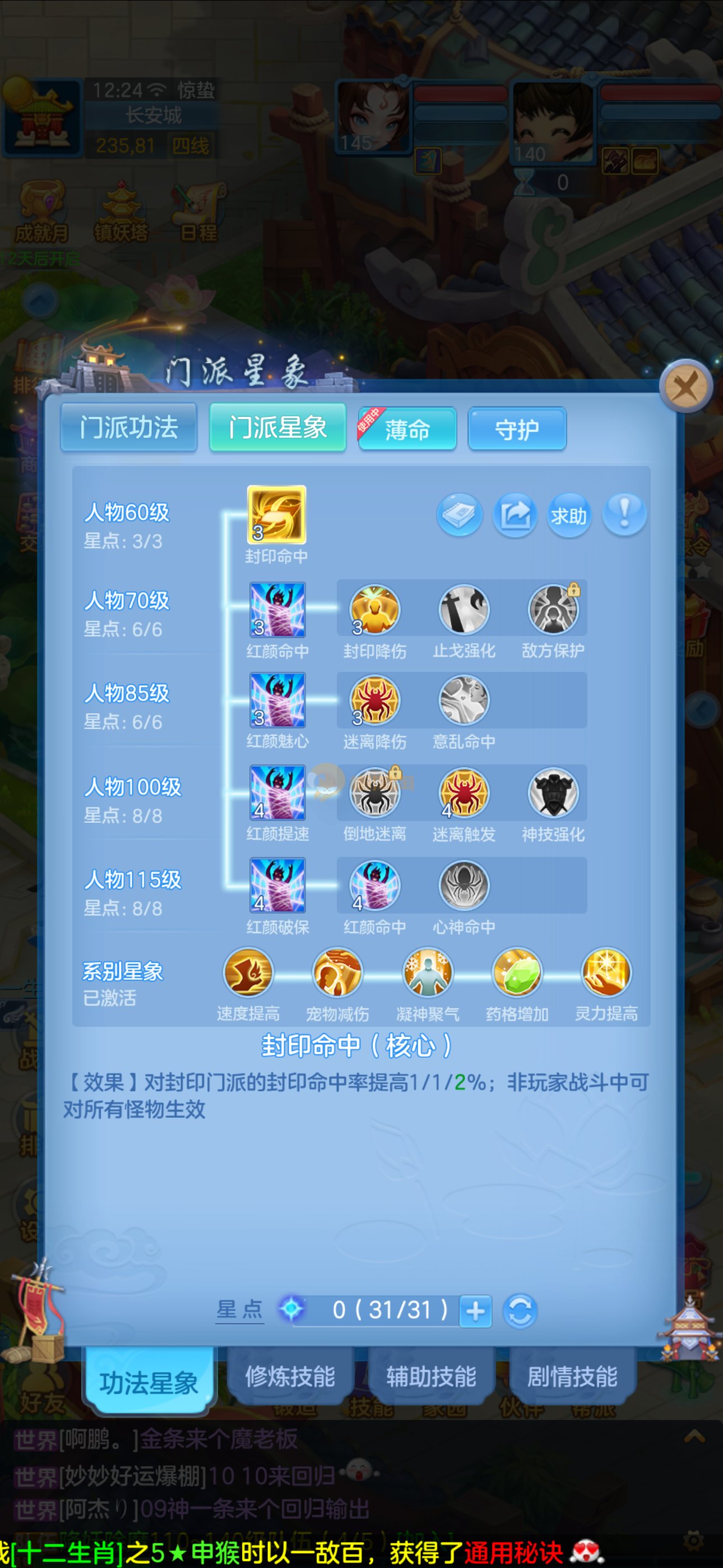Tap the 求助 help request button

click(x=569, y=515)
